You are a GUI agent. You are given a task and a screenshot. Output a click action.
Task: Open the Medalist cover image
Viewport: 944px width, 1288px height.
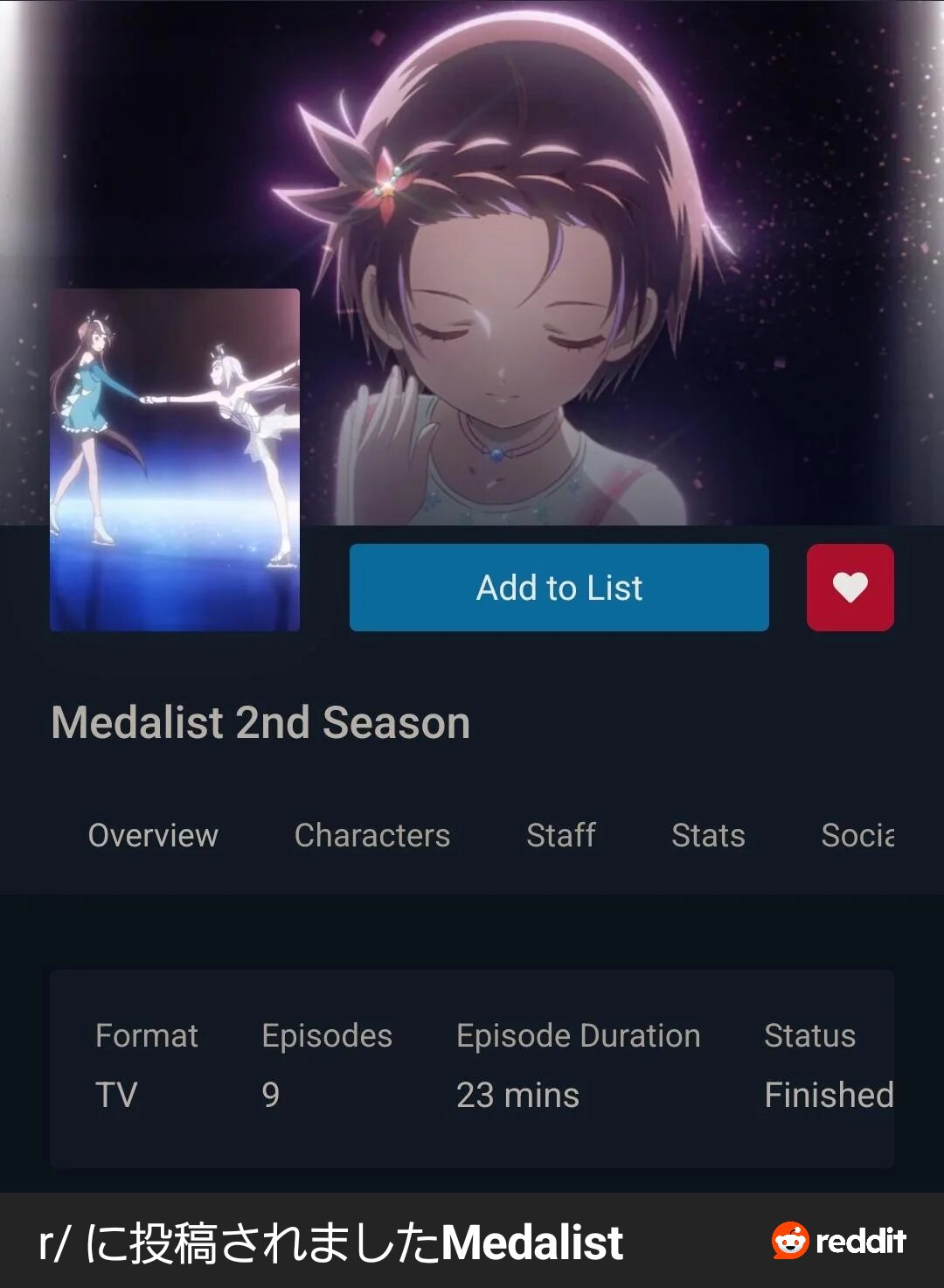point(175,460)
